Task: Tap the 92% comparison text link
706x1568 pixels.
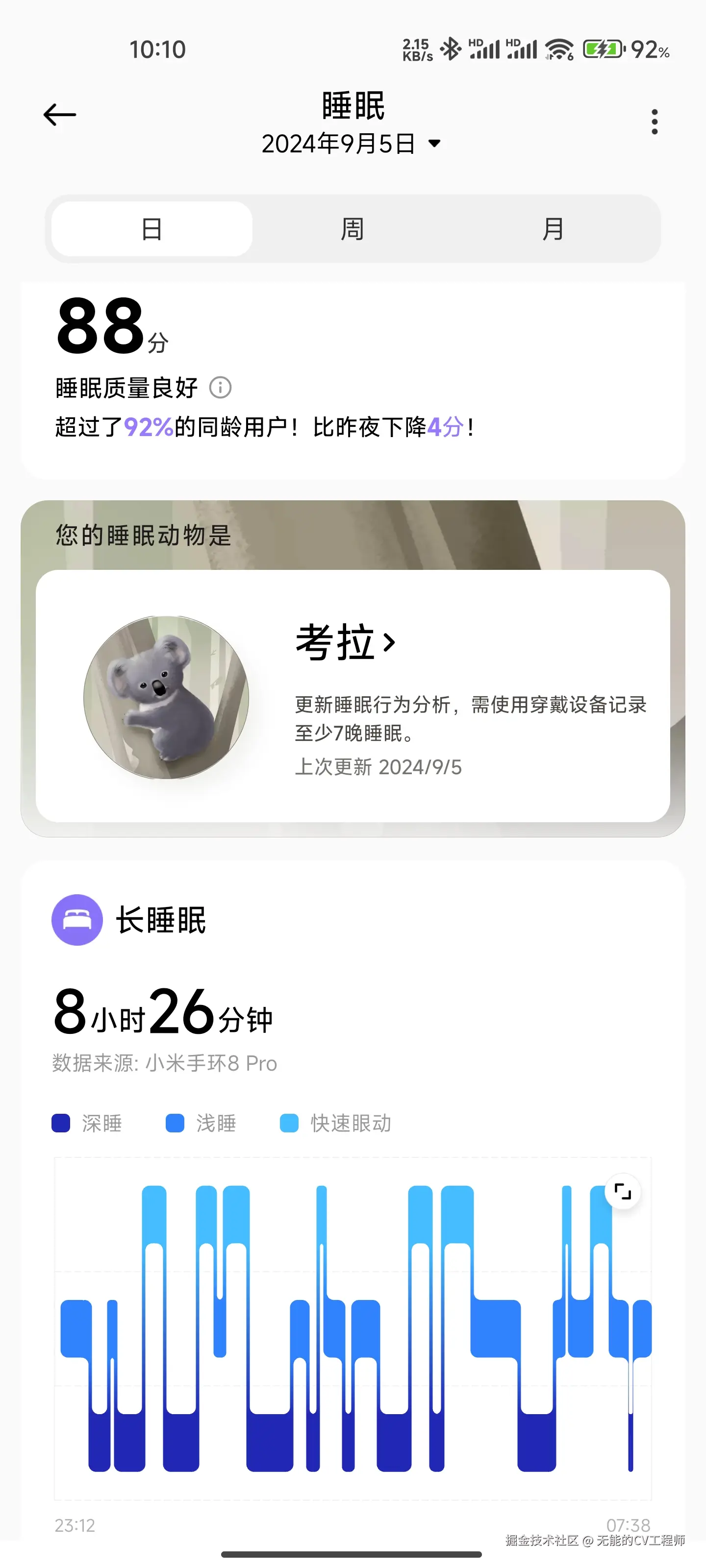Action: coord(147,428)
